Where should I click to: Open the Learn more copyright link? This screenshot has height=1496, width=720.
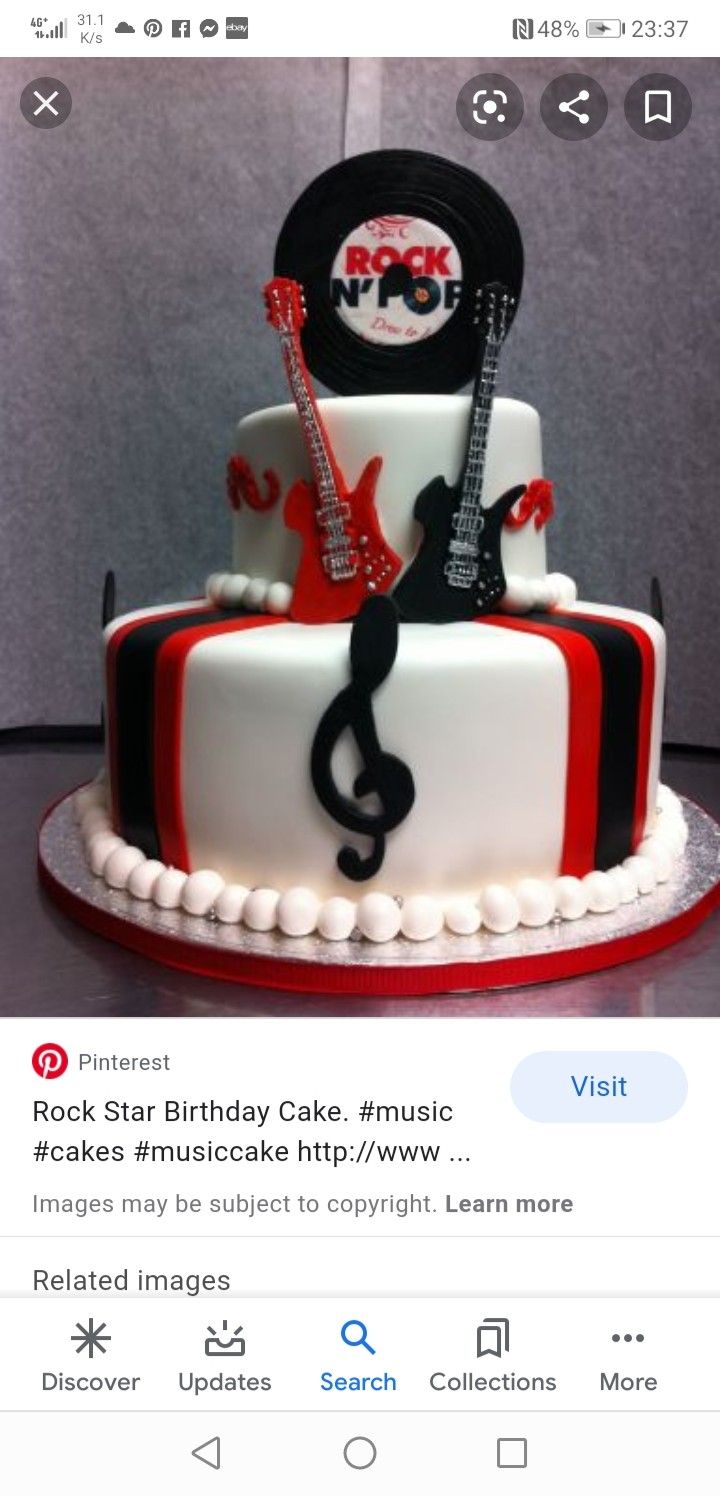point(509,1204)
